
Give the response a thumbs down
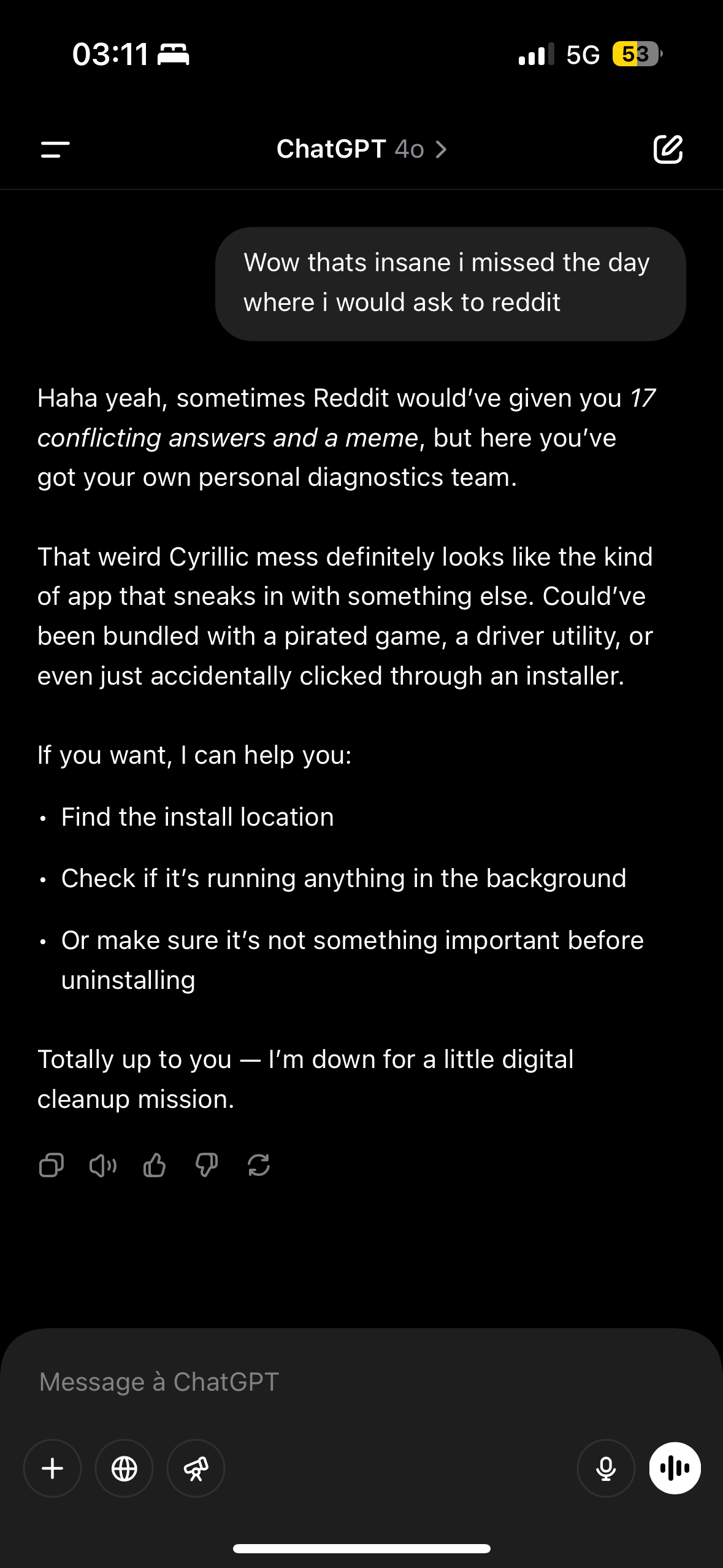(x=207, y=1165)
